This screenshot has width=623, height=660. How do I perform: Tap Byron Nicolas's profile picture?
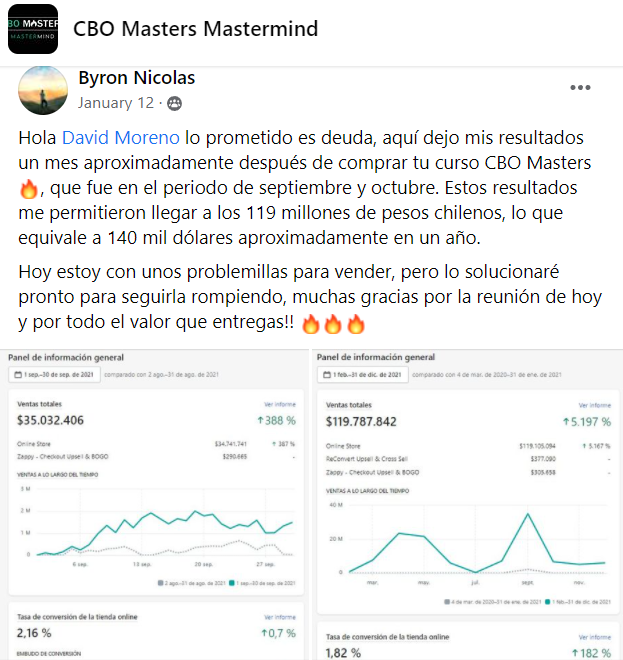(43, 91)
